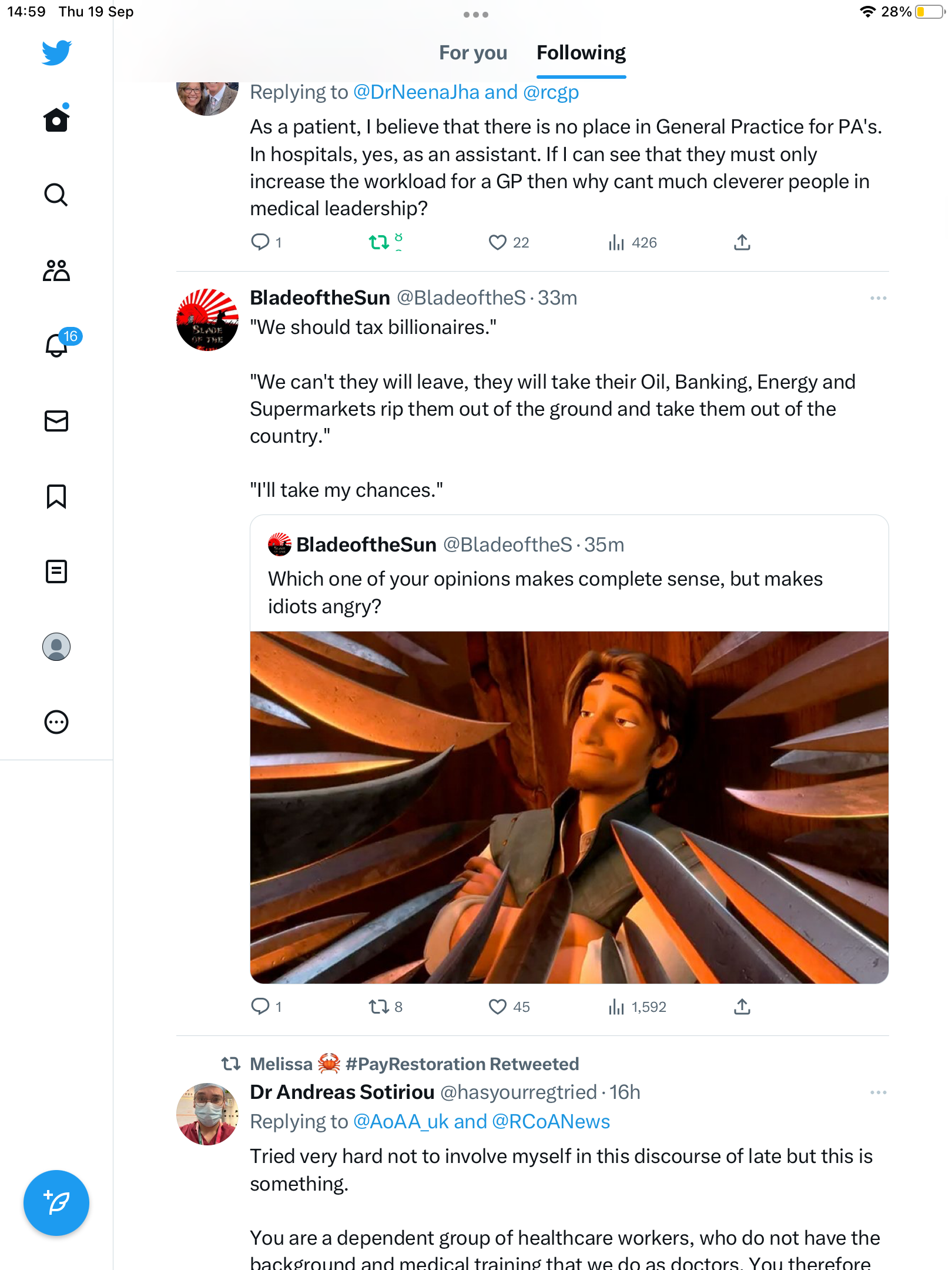Open the profile avatar in sidebar
The image size is (952, 1270).
[56, 647]
